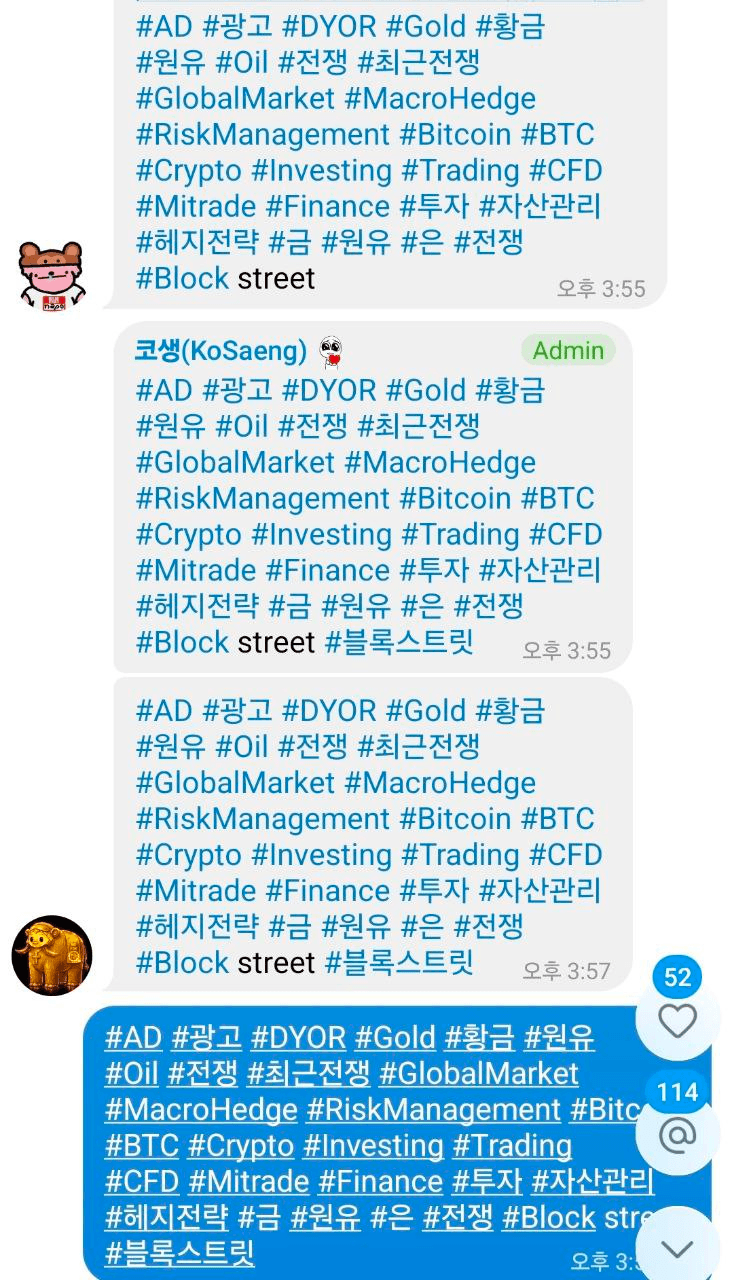Select underlined #최근전쟁 hashtag in the blue bubble
The width and height of the screenshot is (733, 1280).
coord(309,1074)
